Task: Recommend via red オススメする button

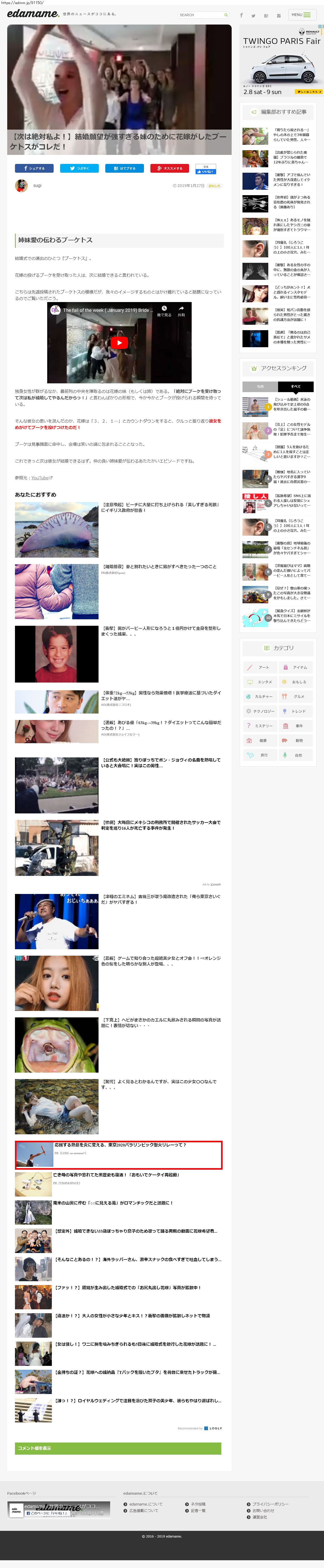Action: pos(169,169)
